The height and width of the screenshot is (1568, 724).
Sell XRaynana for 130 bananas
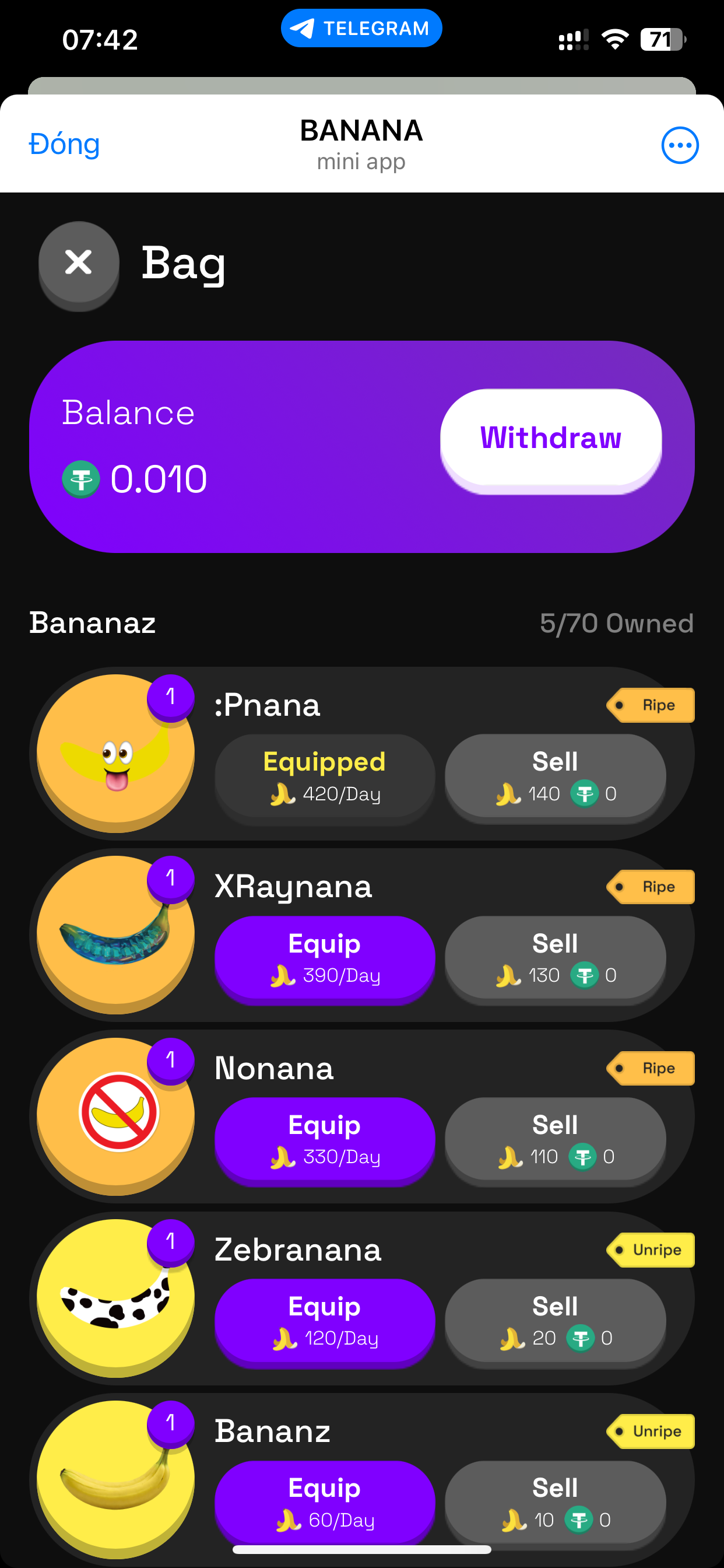point(555,957)
